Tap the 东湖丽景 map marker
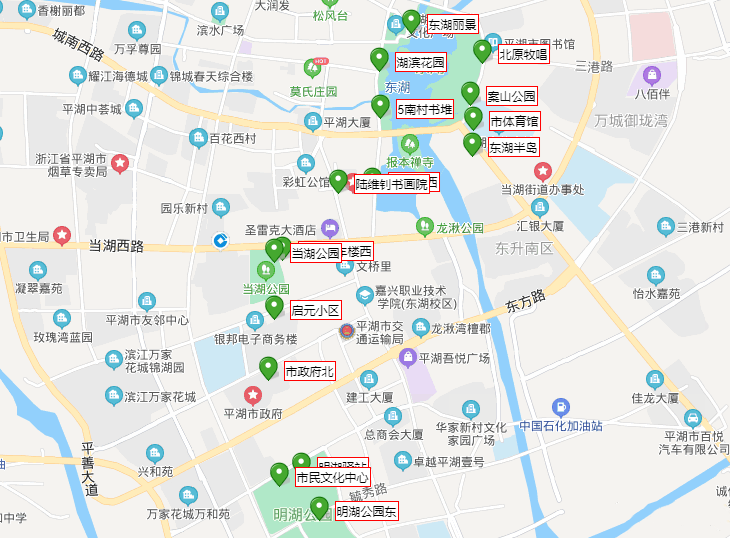The width and height of the screenshot is (730, 538). 411,21
